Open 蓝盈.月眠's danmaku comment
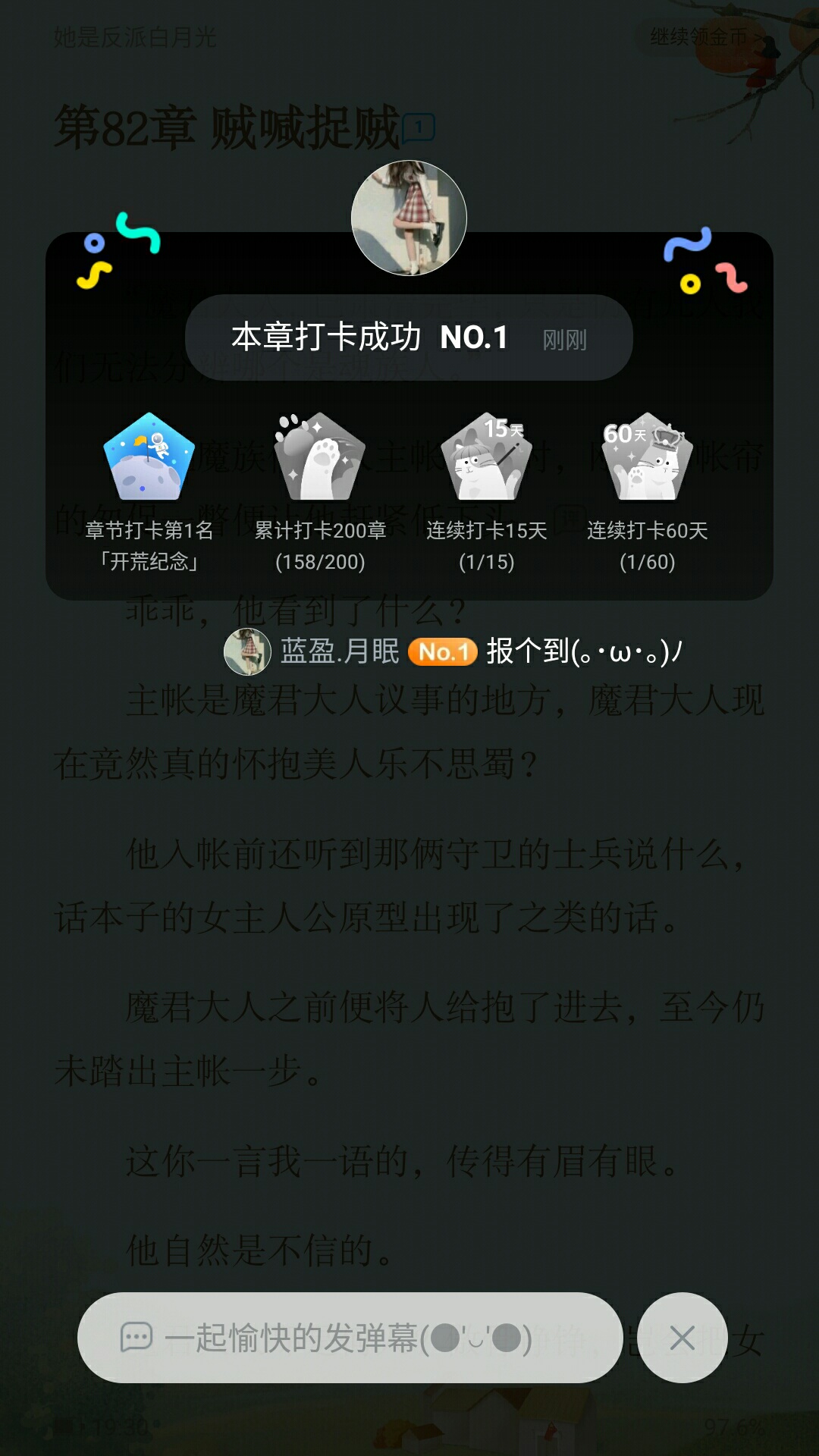The width and height of the screenshot is (819, 1456). [x=455, y=651]
